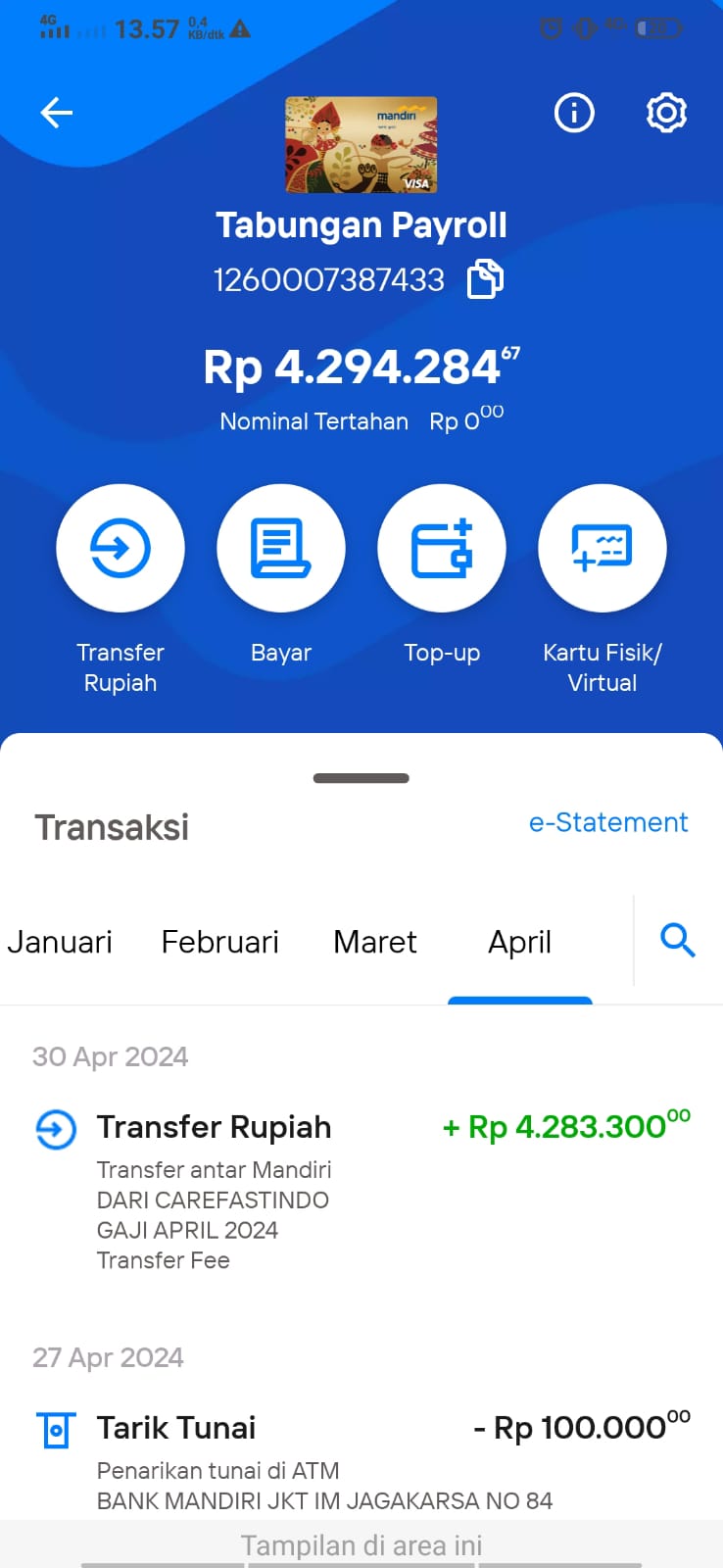Switch to the Januari tab
Image resolution: width=723 pixels, height=1568 pixels.
(x=60, y=942)
